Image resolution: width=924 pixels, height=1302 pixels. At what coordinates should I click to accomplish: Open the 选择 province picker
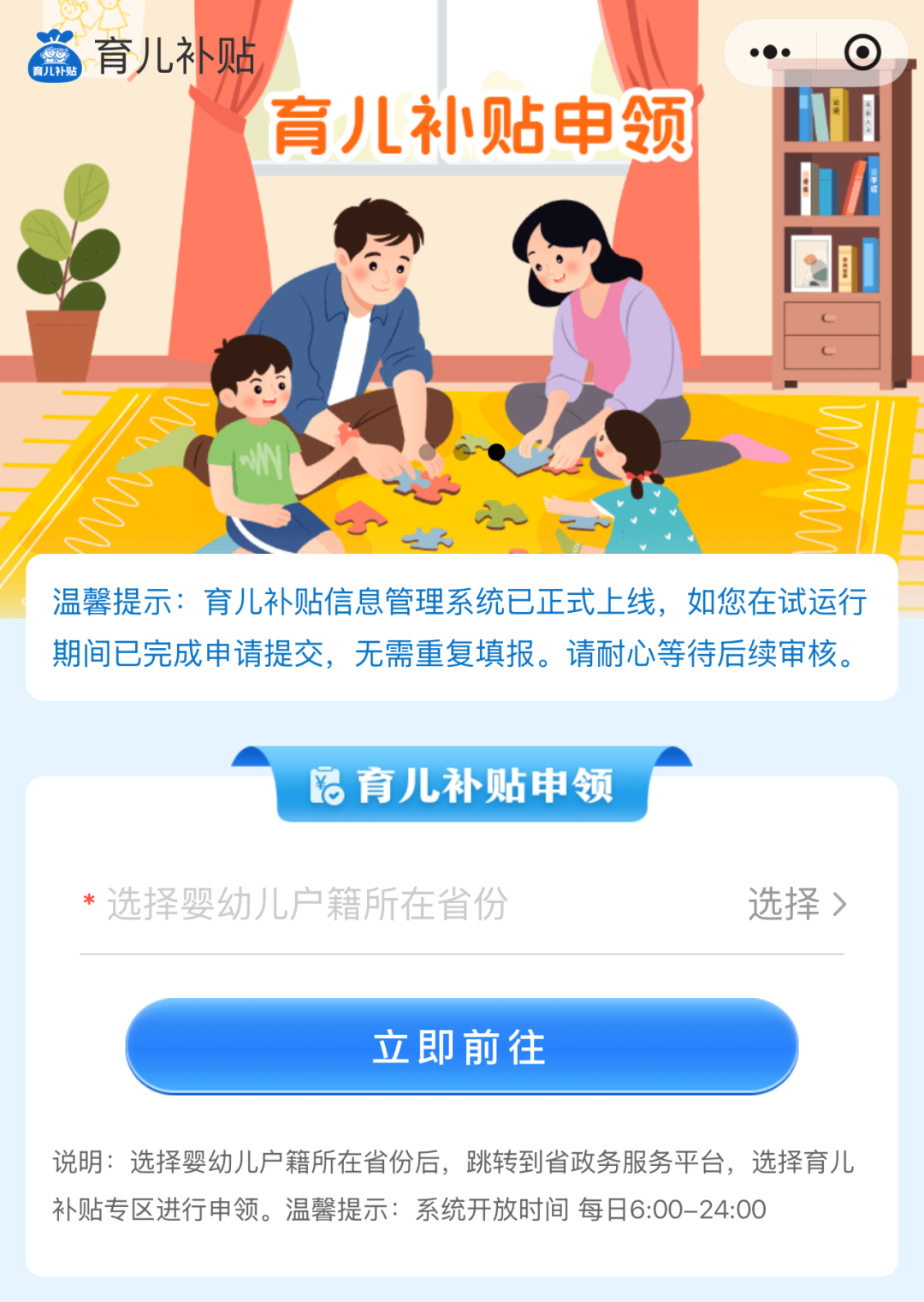(796, 904)
